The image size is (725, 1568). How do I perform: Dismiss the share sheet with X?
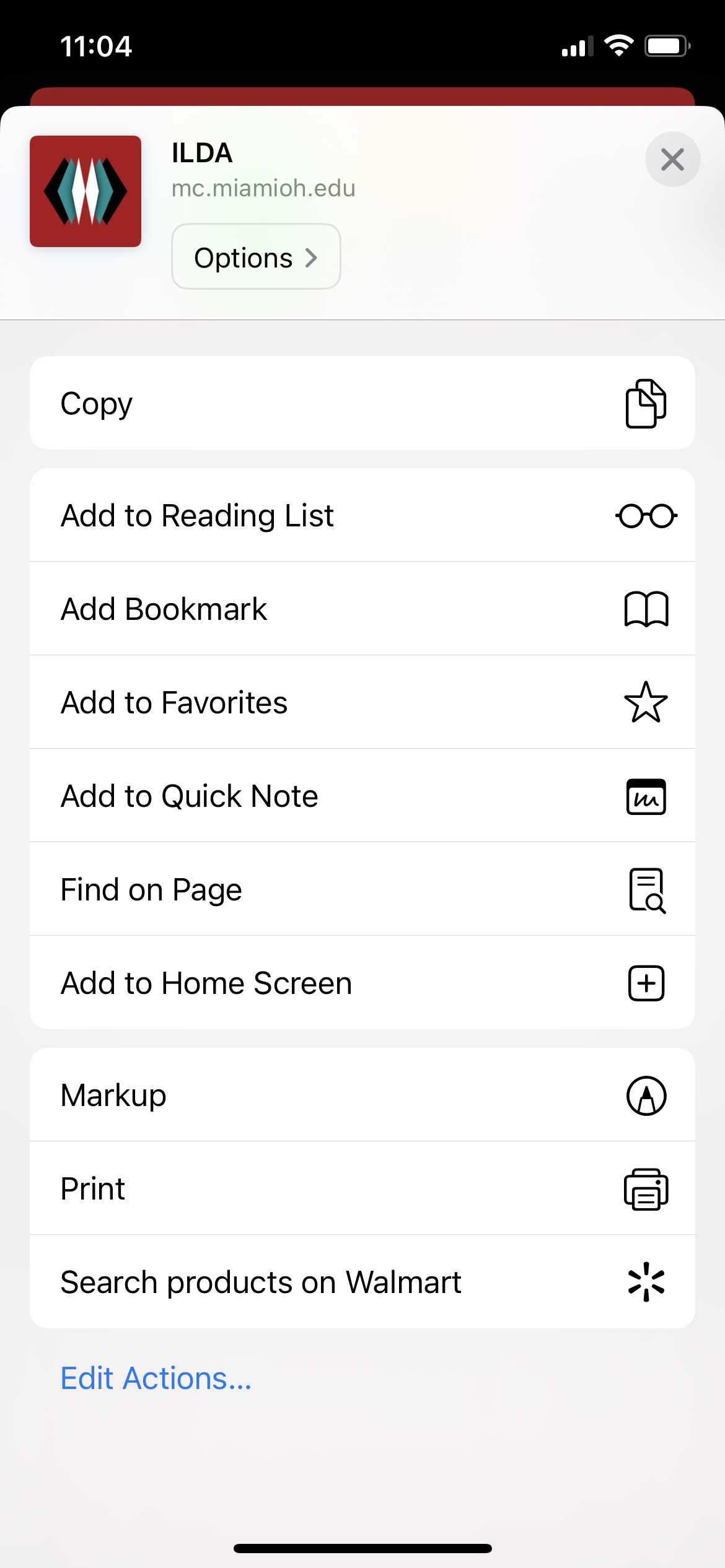click(x=672, y=159)
